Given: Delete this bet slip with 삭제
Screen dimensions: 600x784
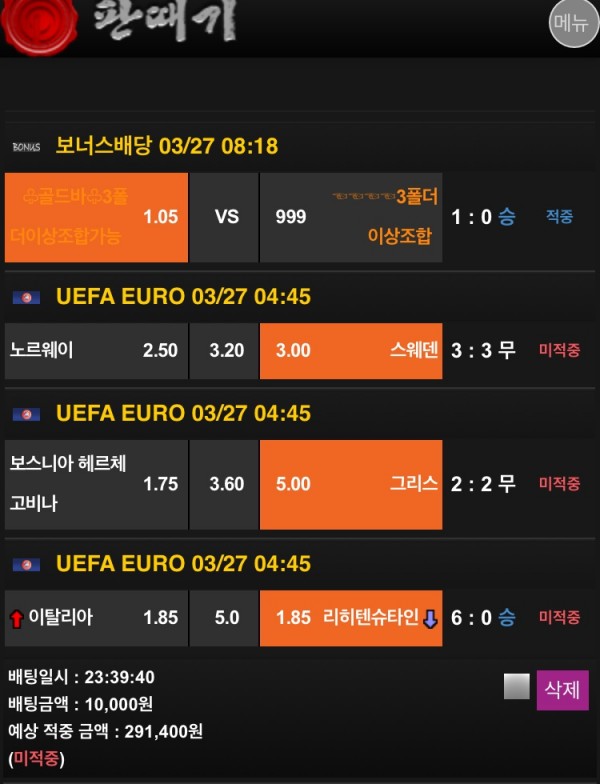Looking at the screenshot, I should 563,689.
